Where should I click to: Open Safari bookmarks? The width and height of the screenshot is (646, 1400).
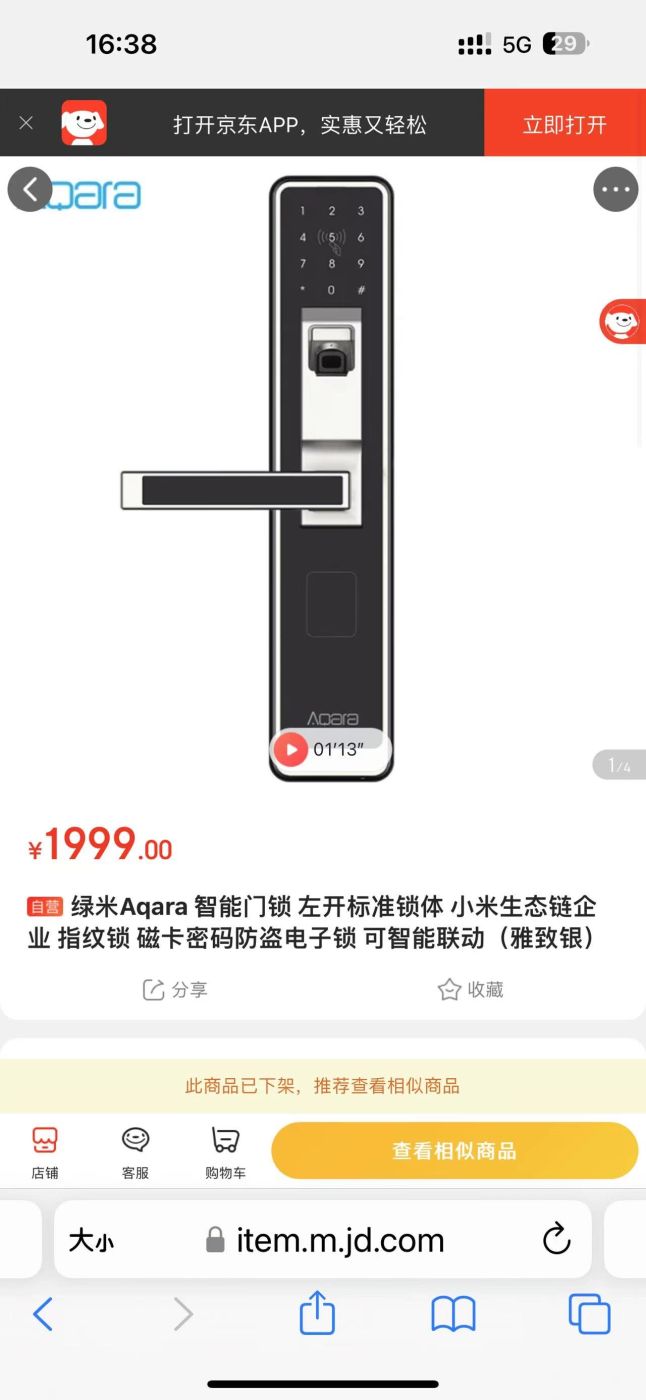pyautogui.click(x=453, y=1315)
